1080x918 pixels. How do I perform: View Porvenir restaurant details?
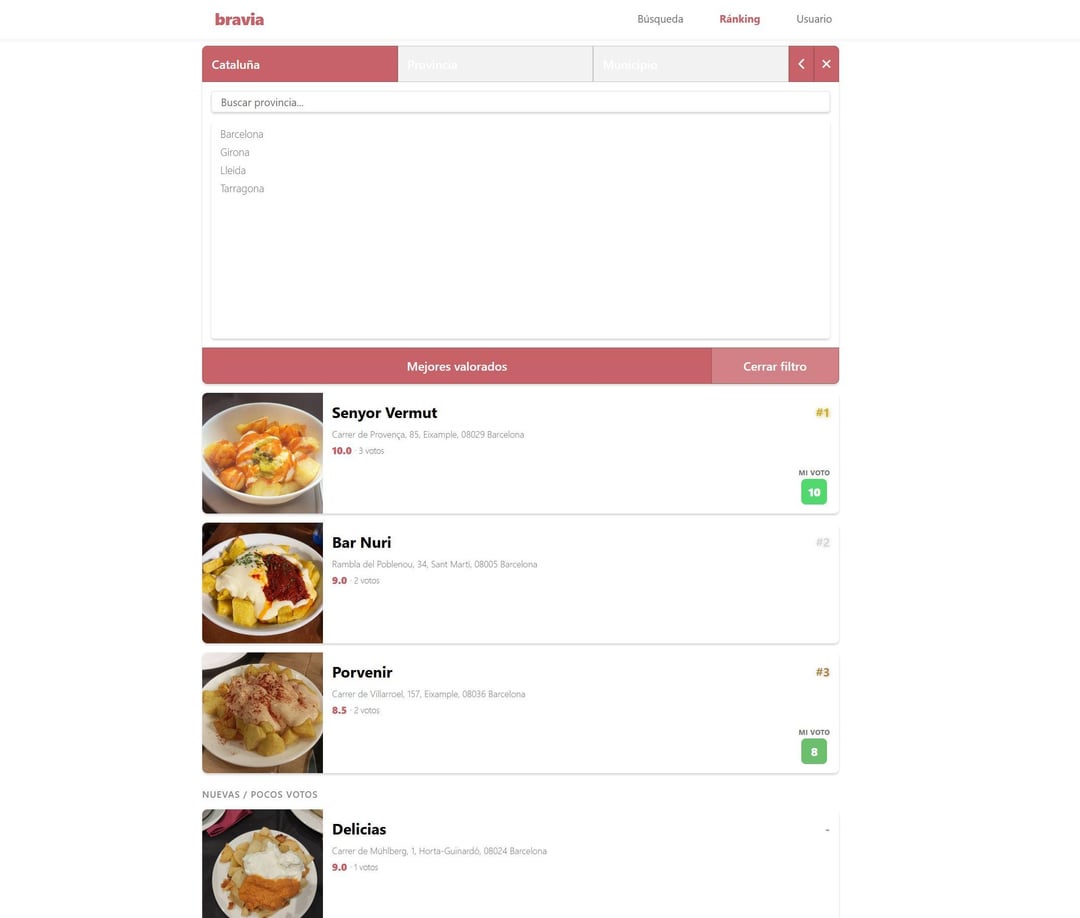coord(362,672)
